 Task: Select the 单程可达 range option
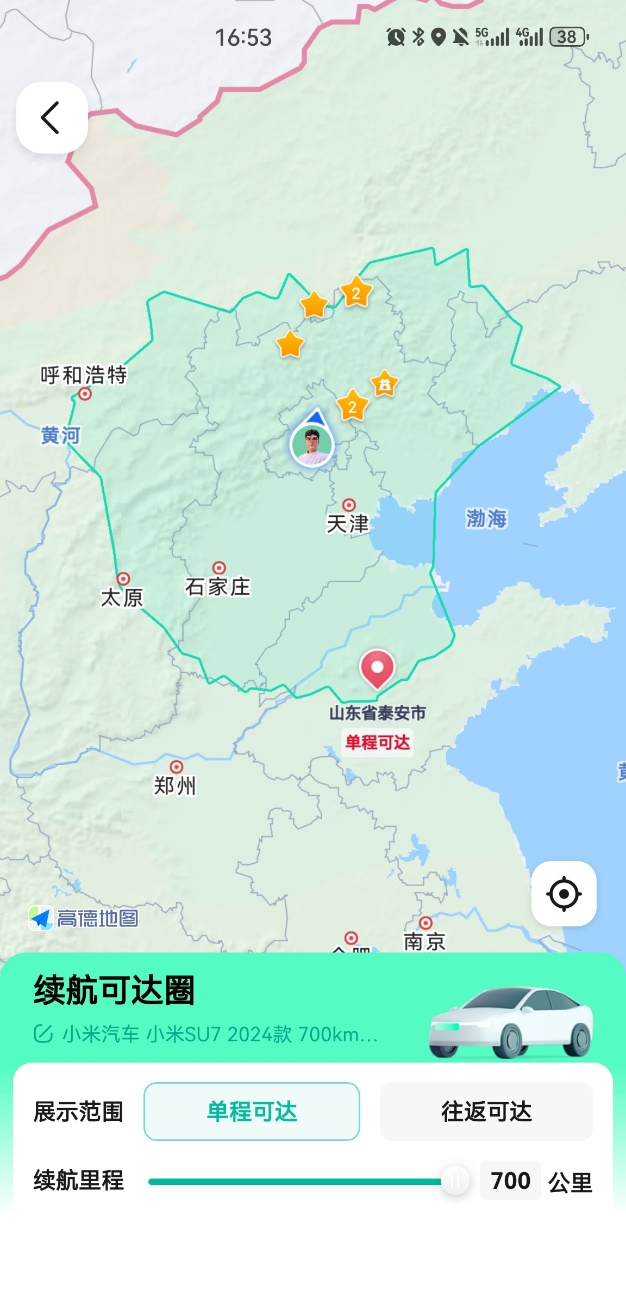(x=252, y=1111)
